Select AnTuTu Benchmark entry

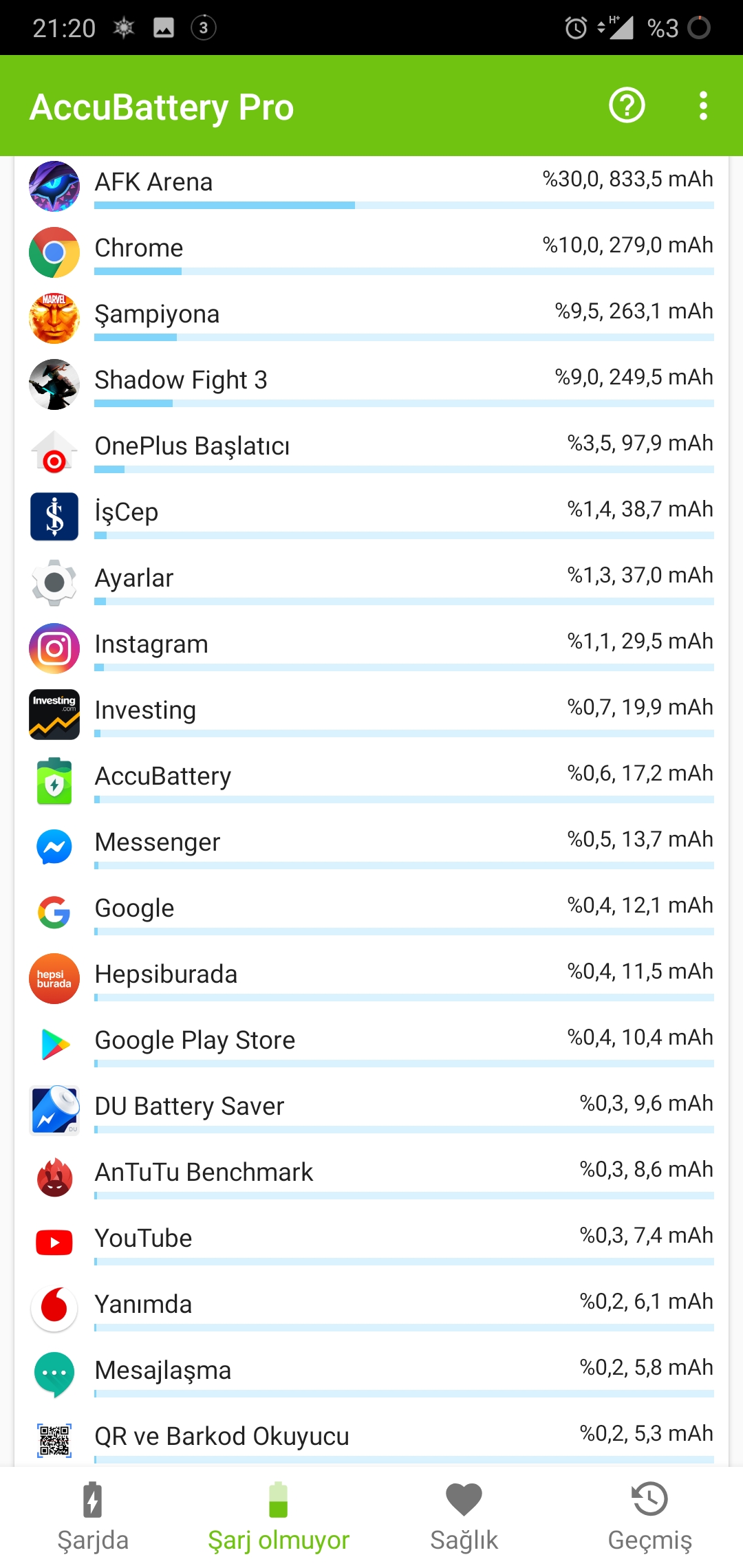[371, 1177]
